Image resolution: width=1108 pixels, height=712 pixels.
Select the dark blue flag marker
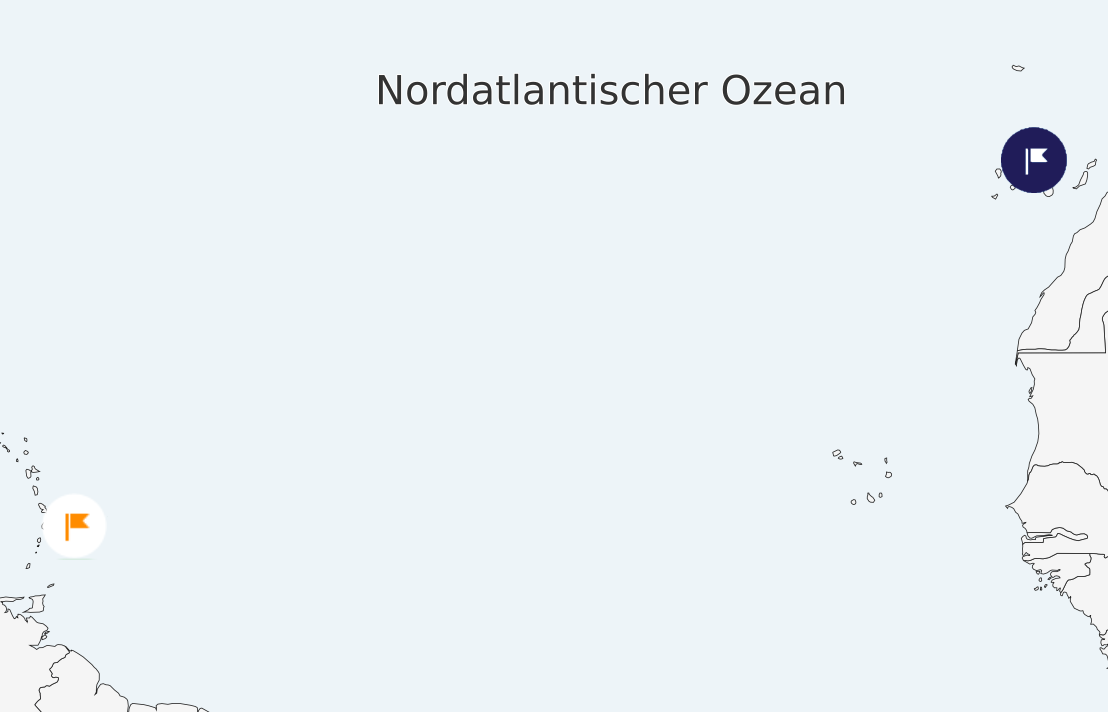coord(1033,160)
